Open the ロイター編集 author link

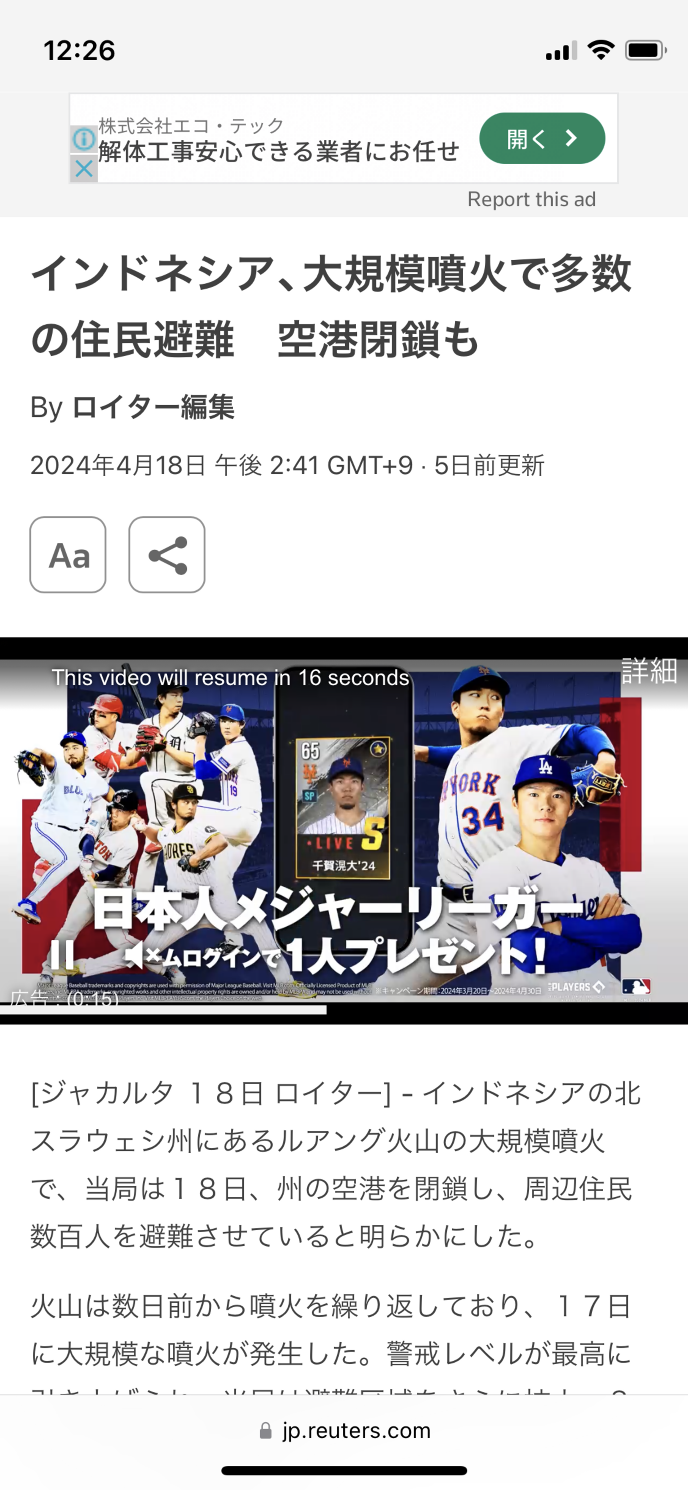coord(153,407)
